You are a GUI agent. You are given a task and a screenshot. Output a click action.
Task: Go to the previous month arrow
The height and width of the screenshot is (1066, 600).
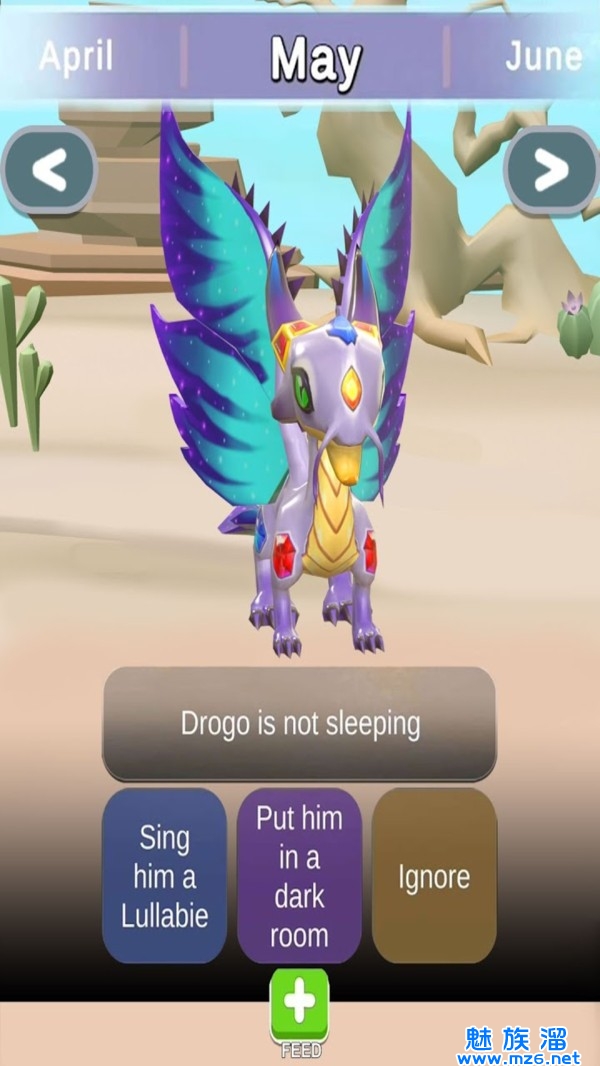coord(49,171)
